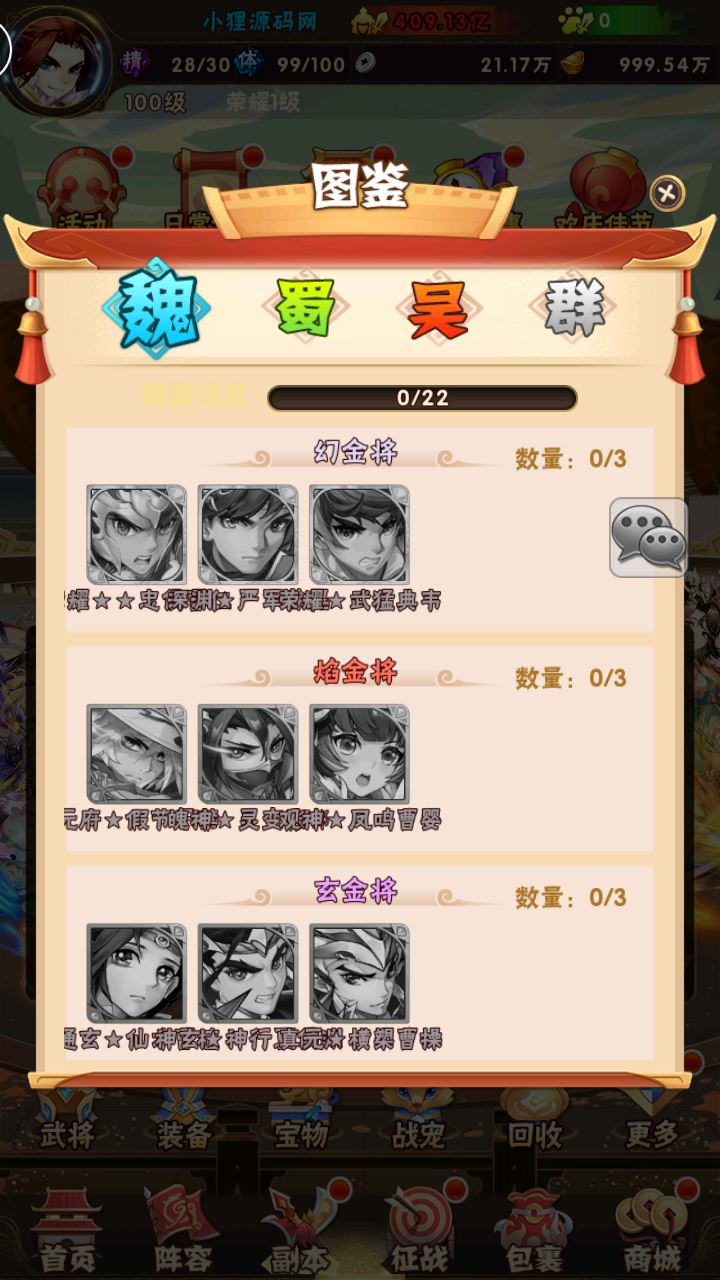Close the 图鉴 dialog
Image resolution: width=720 pixels, height=1280 pixels.
coord(667,192)
